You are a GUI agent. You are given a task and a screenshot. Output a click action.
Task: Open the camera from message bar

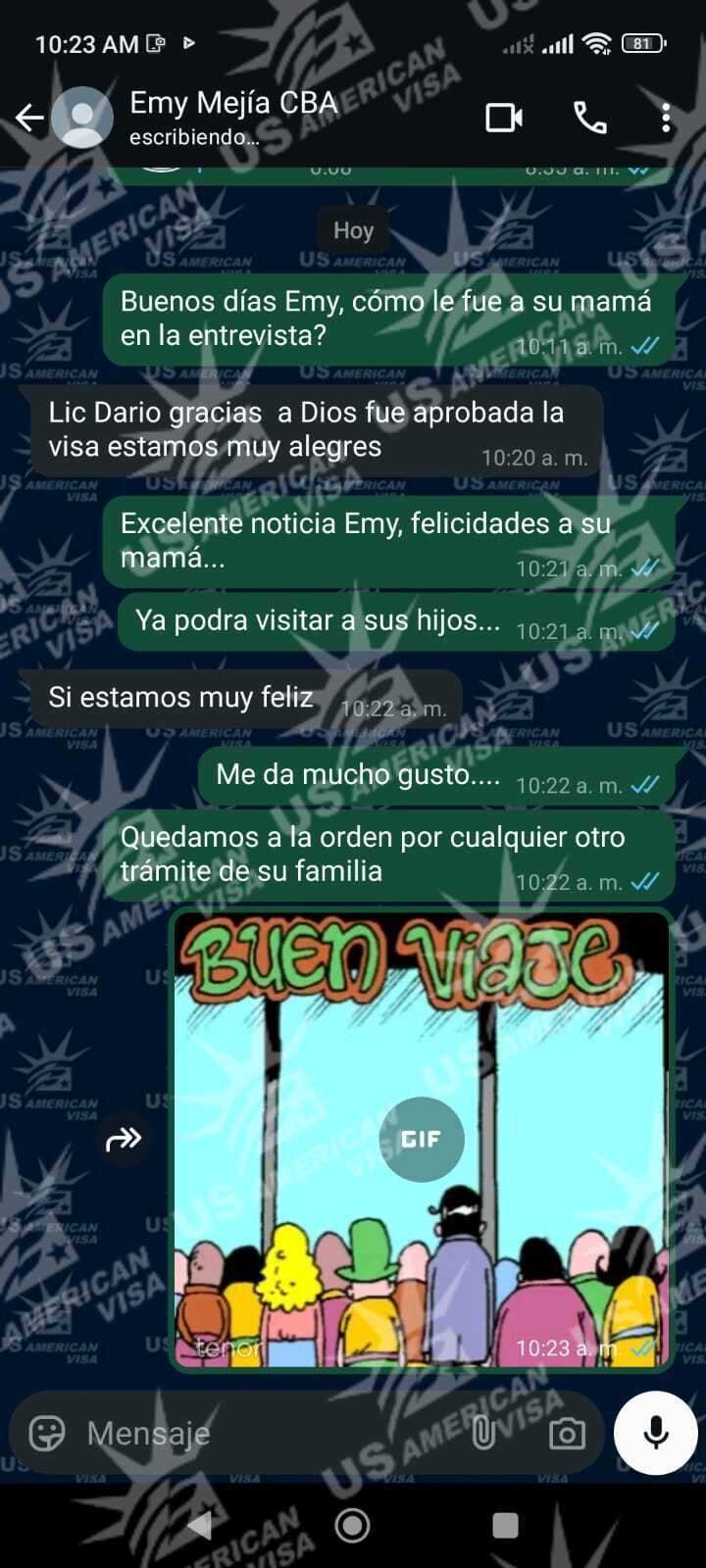pyautogui.click(x=567, y=1434)
